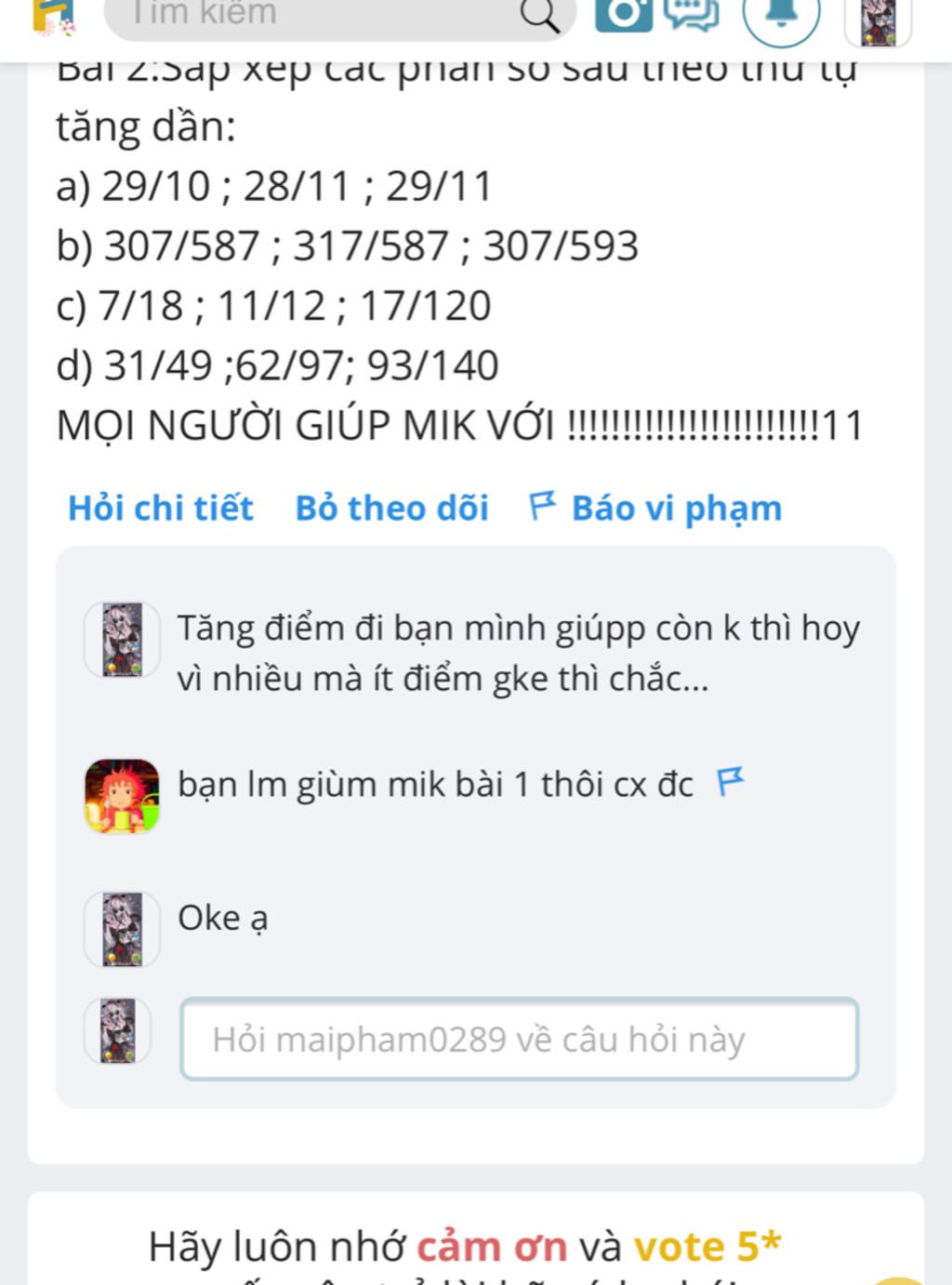Open avatar of the 'bạn lm giùm mik' commenter
The image size is (952, 1285).
click(122, 796)
